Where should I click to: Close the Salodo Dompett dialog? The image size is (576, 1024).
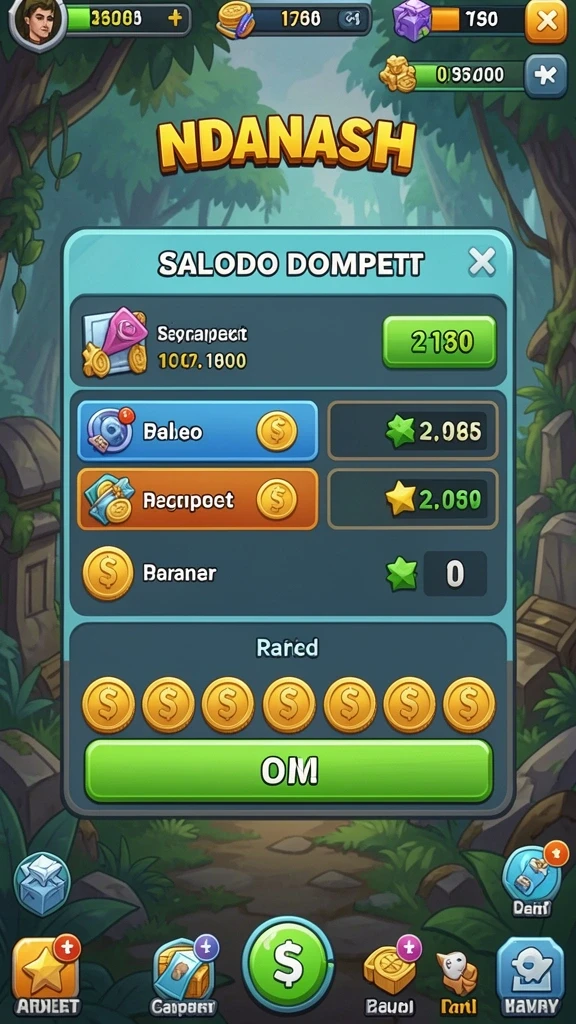coord(482,263)
